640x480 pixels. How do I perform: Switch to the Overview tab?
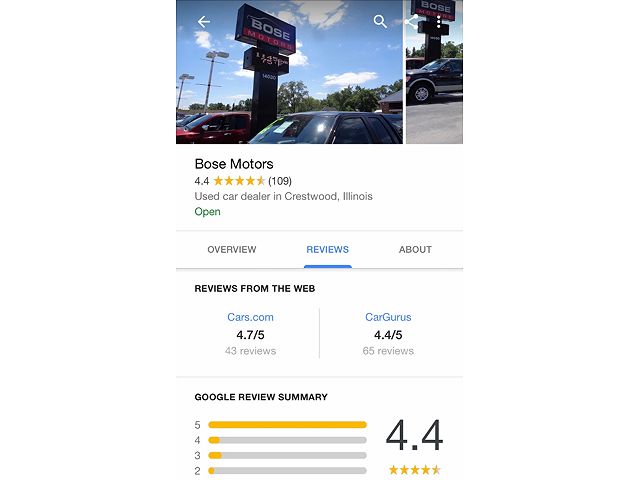[232, 250]
